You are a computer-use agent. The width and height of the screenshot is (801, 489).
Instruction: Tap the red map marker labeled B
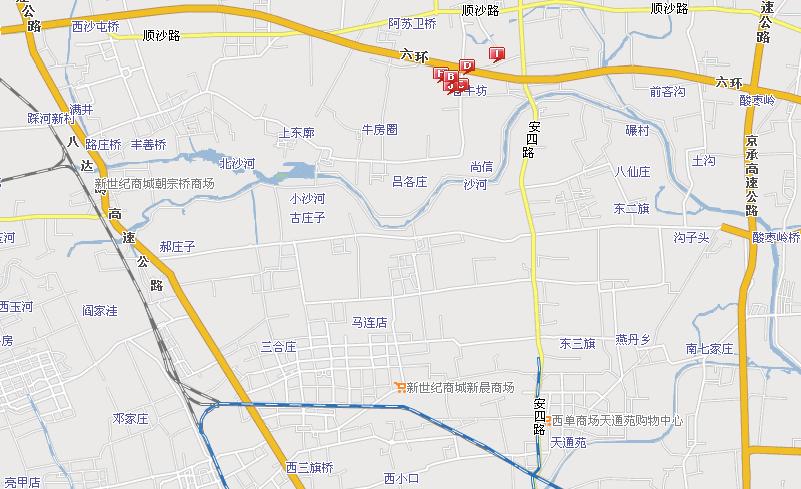[451, 76]
